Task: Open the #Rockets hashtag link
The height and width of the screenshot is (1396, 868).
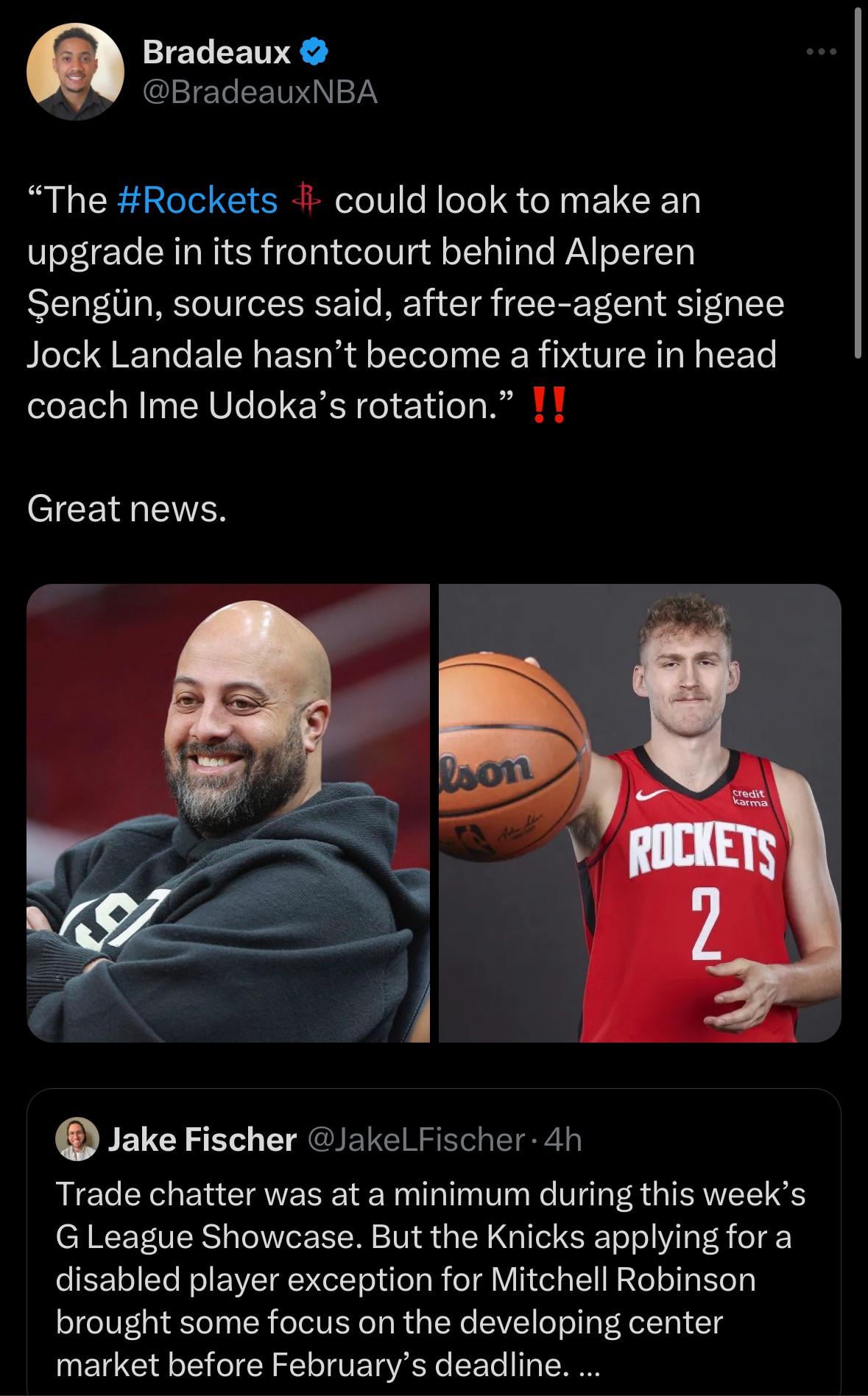Action: [197, 200]
